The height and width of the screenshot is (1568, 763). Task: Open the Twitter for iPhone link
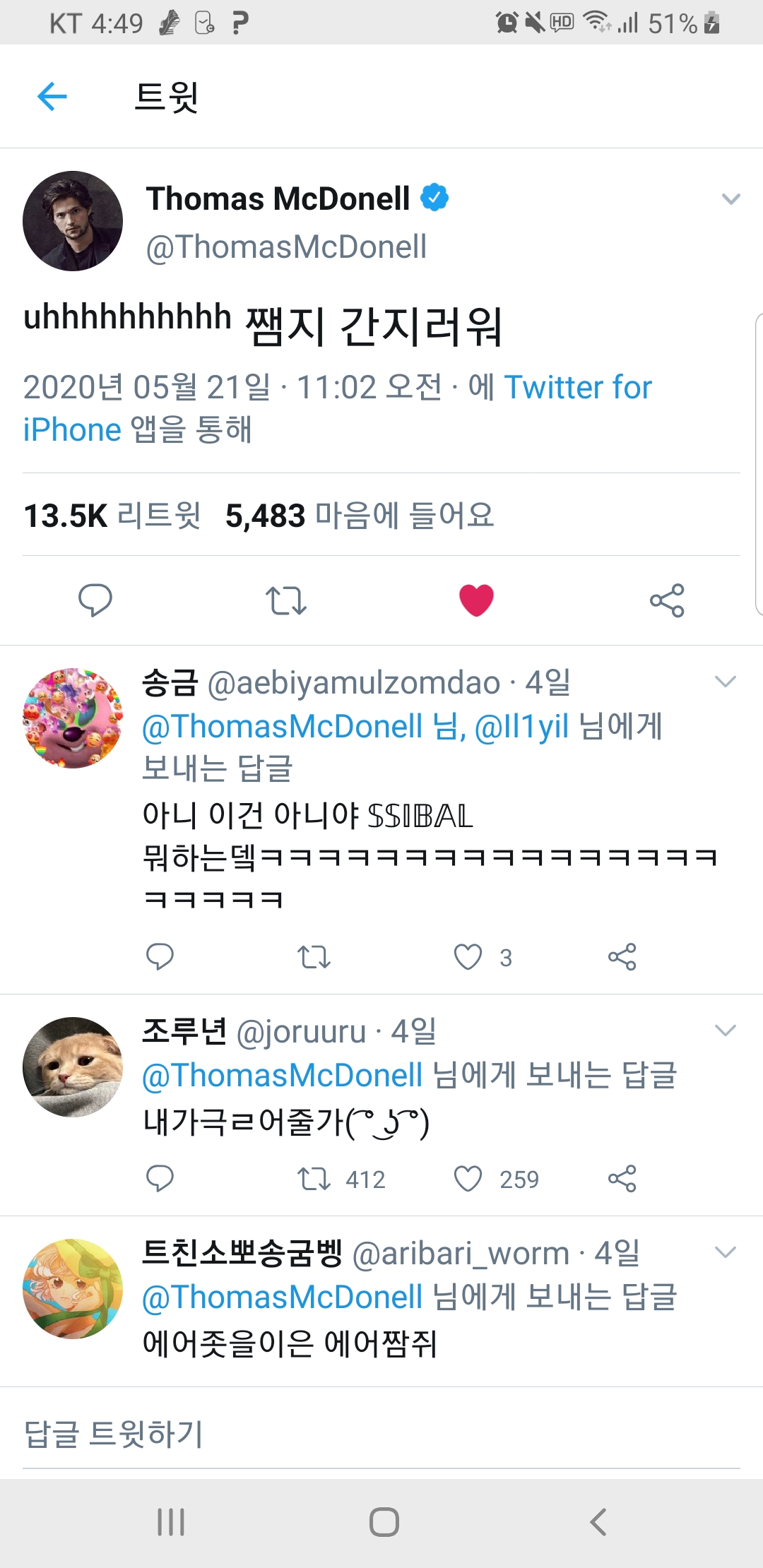338,408
